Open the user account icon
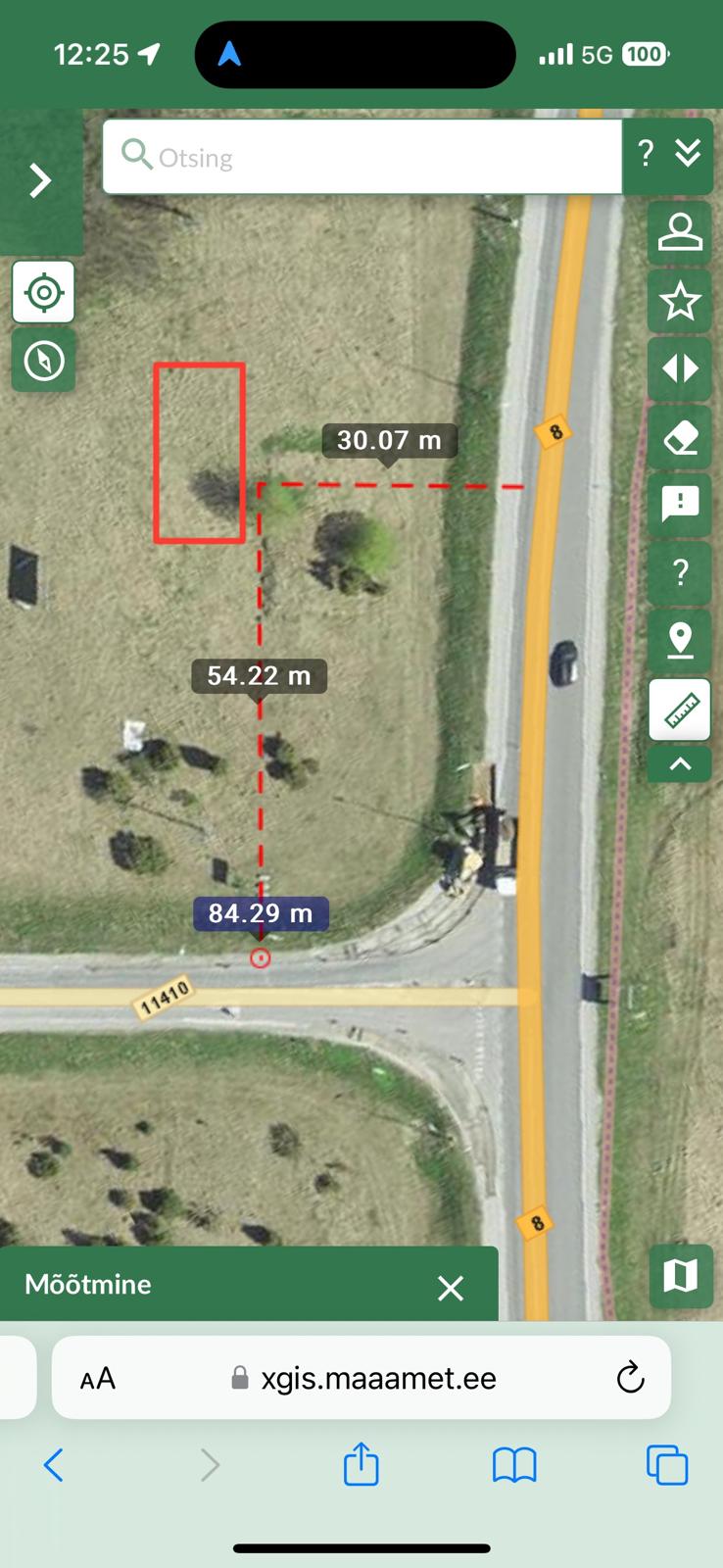Viewport: 723px width, 1568px height. (x=680, y=233)
